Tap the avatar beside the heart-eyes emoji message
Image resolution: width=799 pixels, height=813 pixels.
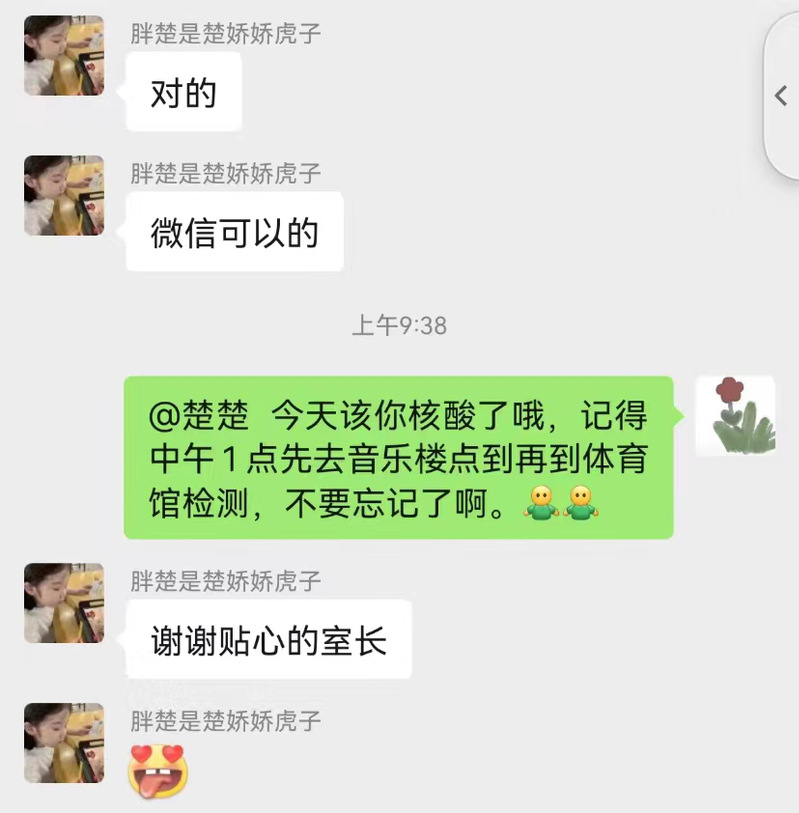[64, 741]
